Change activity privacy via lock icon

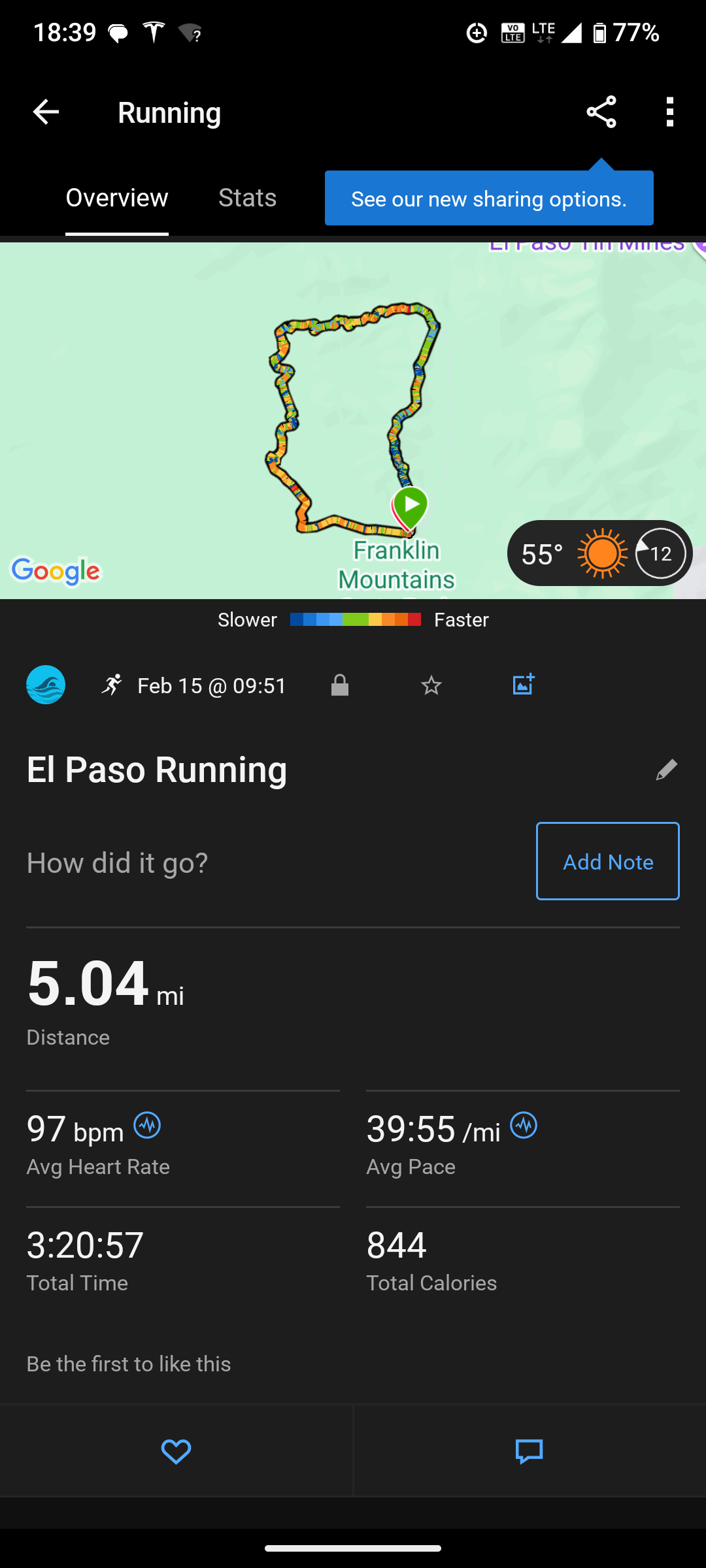[340, 685]
